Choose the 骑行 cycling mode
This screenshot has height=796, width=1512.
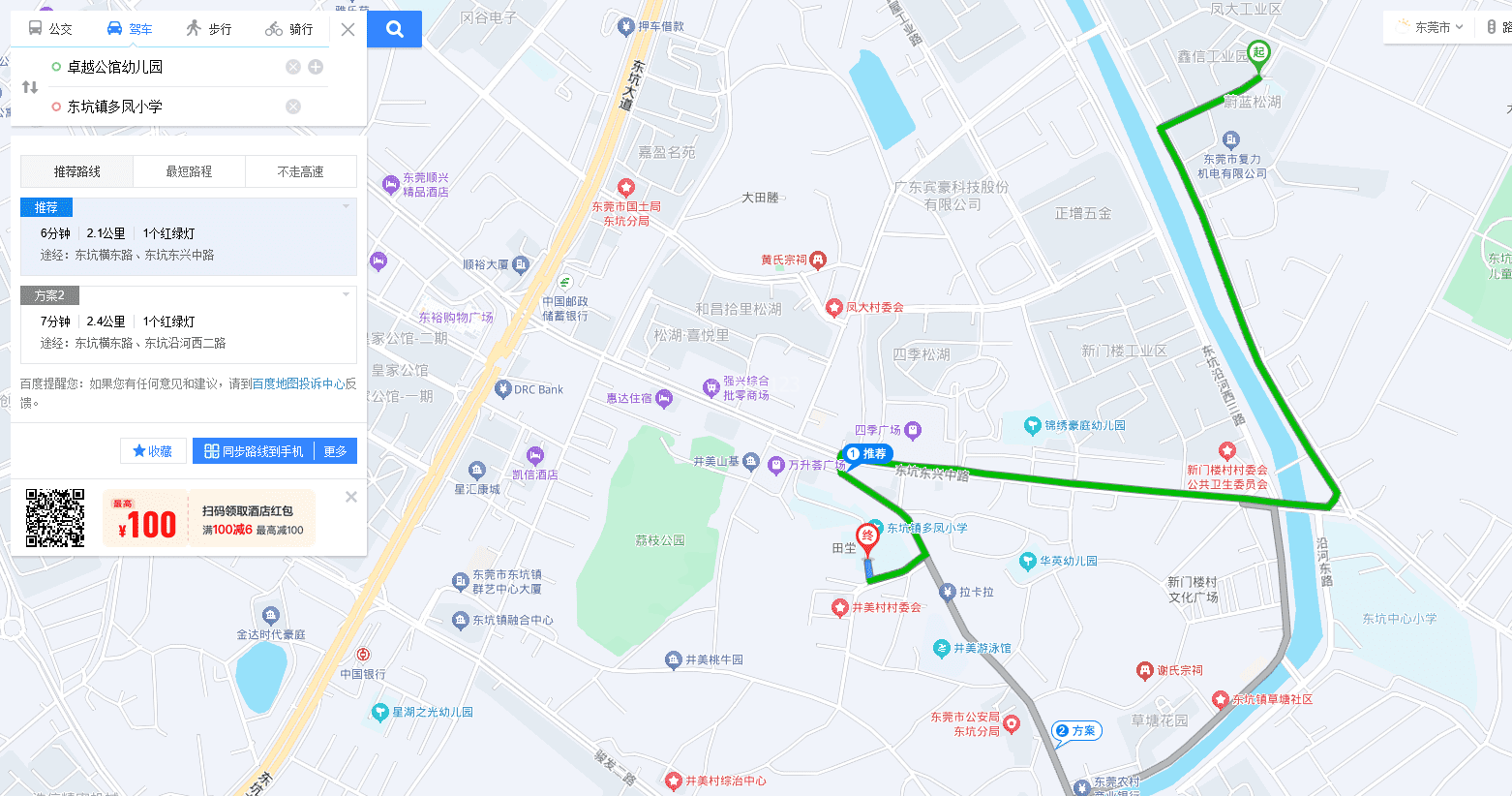[x=289, y=29]
